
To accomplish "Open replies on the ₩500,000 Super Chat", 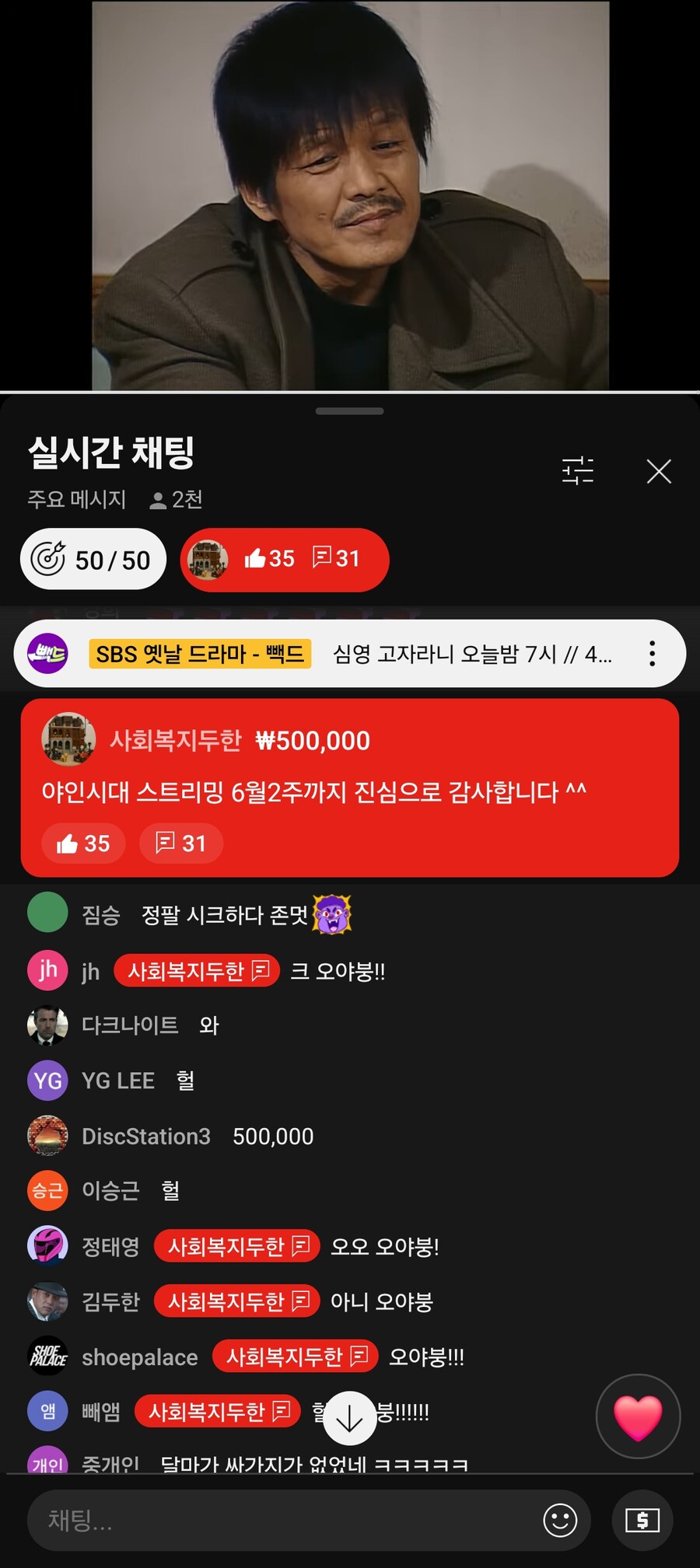I will [181, 843].
